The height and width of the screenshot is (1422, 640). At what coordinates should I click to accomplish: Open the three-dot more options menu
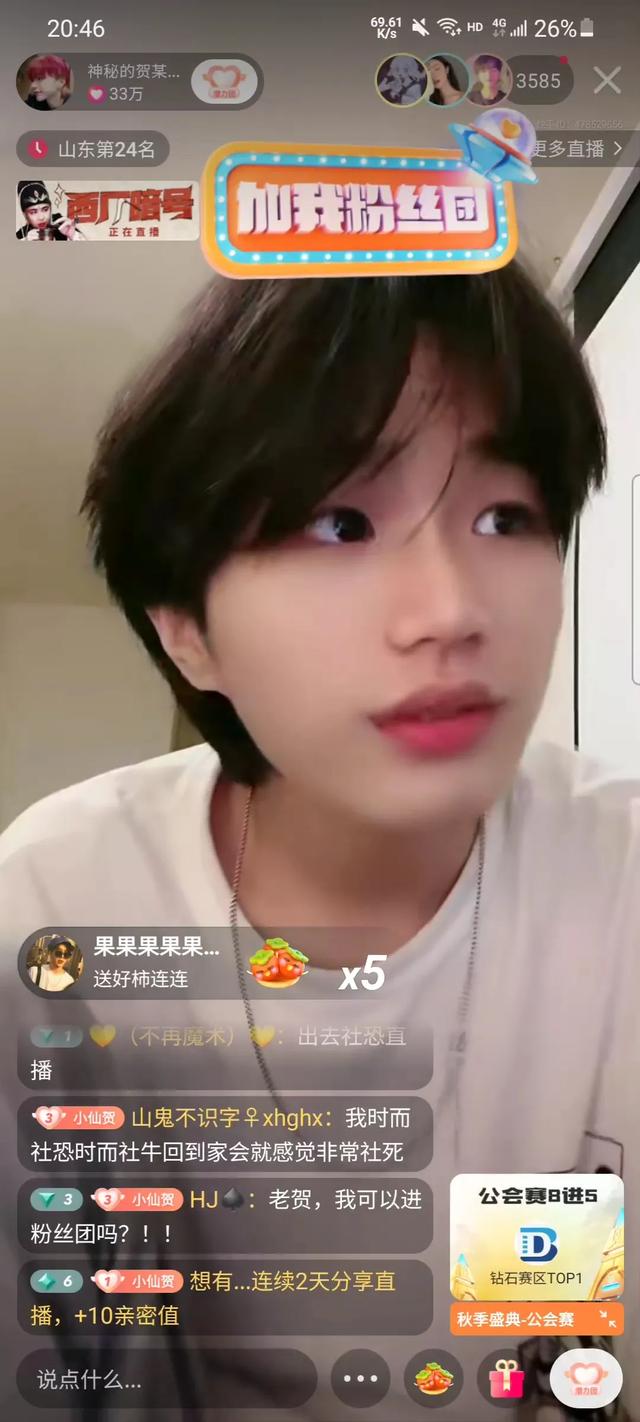click(x=360, y=1380)
